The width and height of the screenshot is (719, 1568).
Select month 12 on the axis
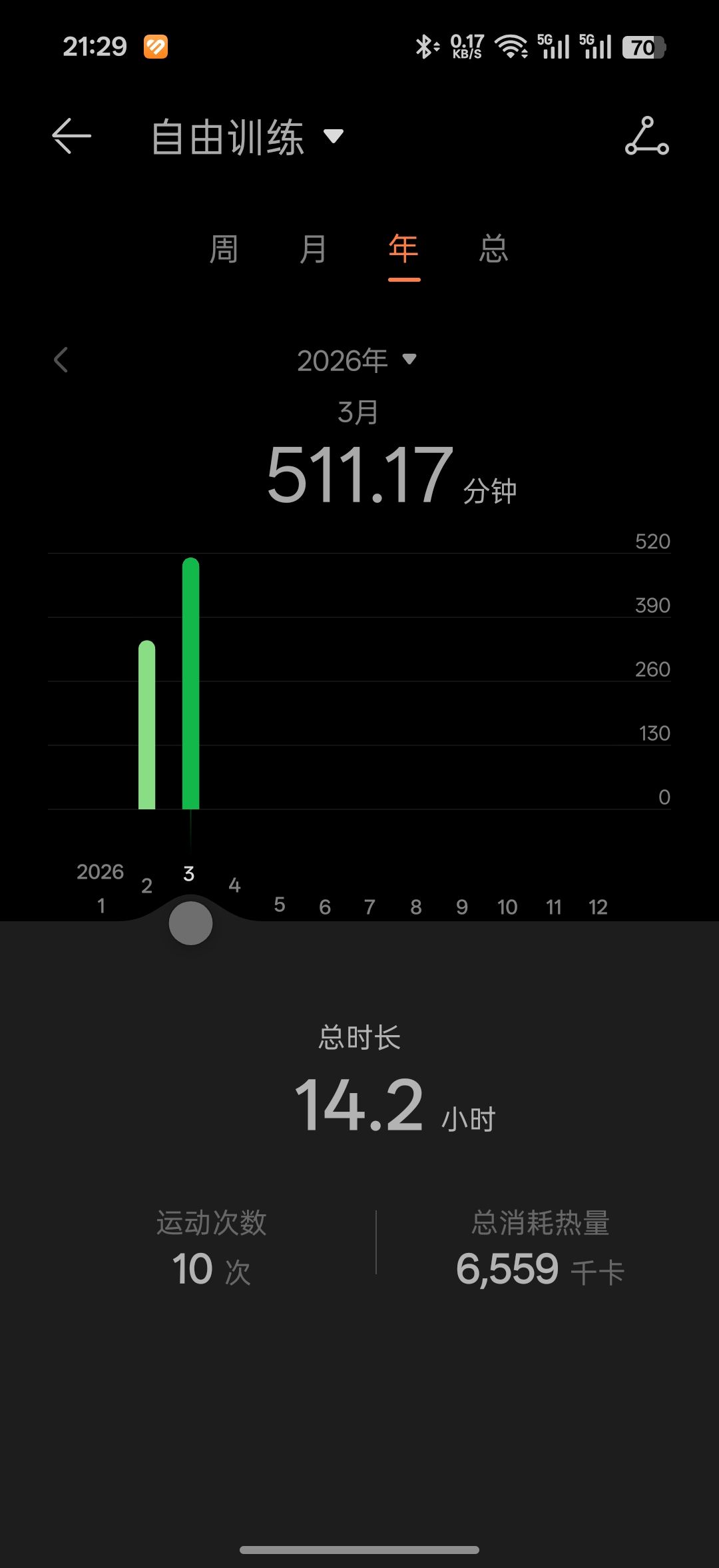pos(598,907)
